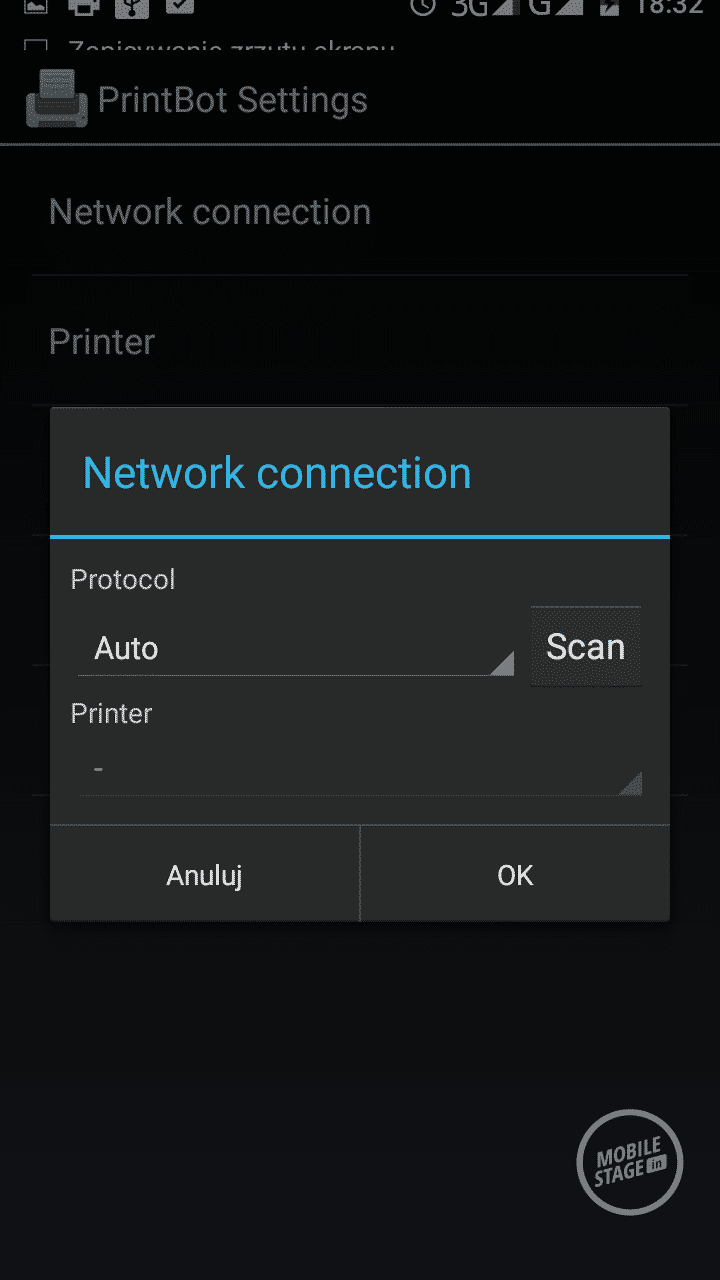
Task: Confirm with the OK button
Action: (515, 875)
